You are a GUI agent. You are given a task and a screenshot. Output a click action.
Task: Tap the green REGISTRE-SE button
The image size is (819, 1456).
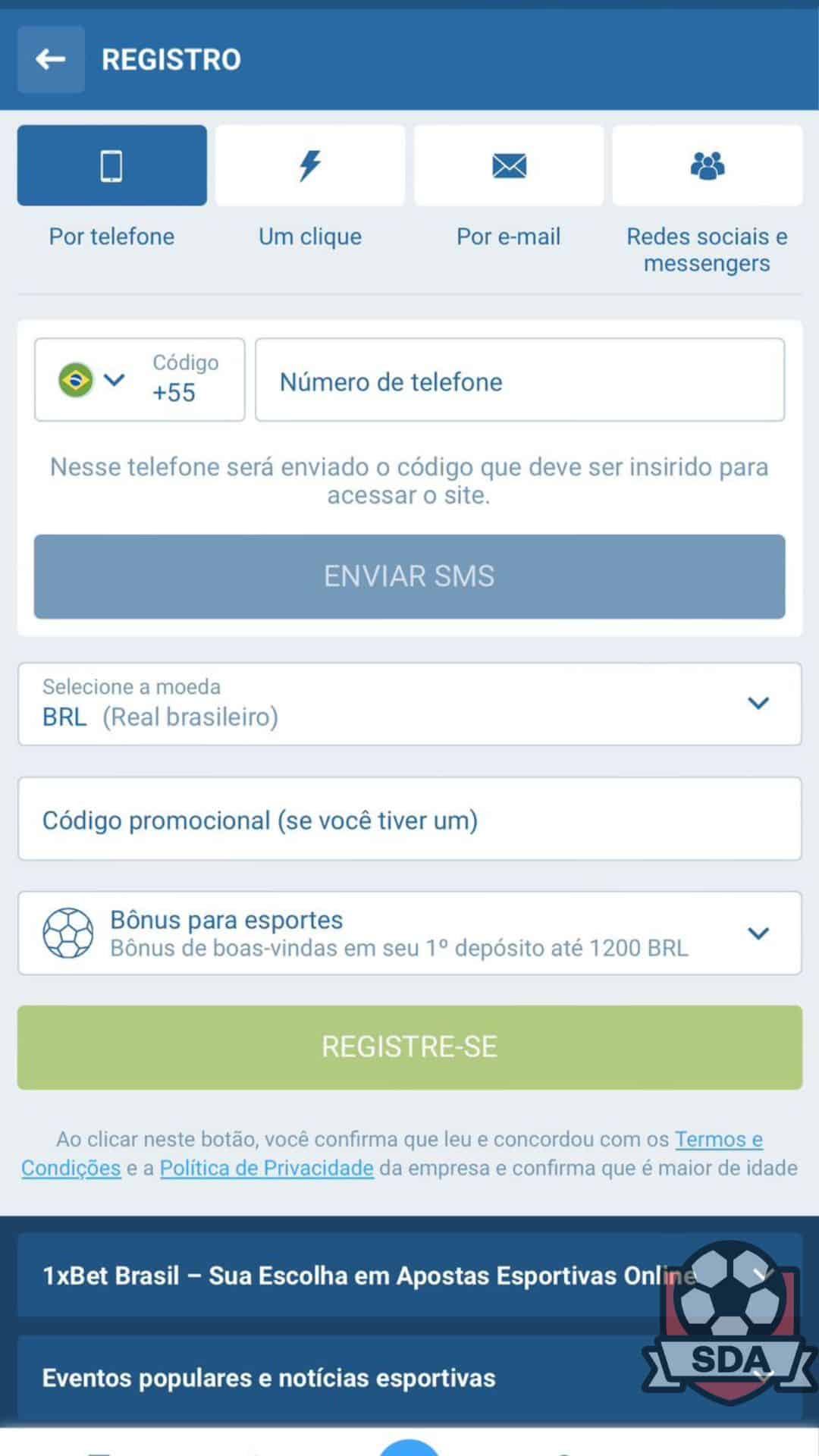click(x=409, y=1047)
